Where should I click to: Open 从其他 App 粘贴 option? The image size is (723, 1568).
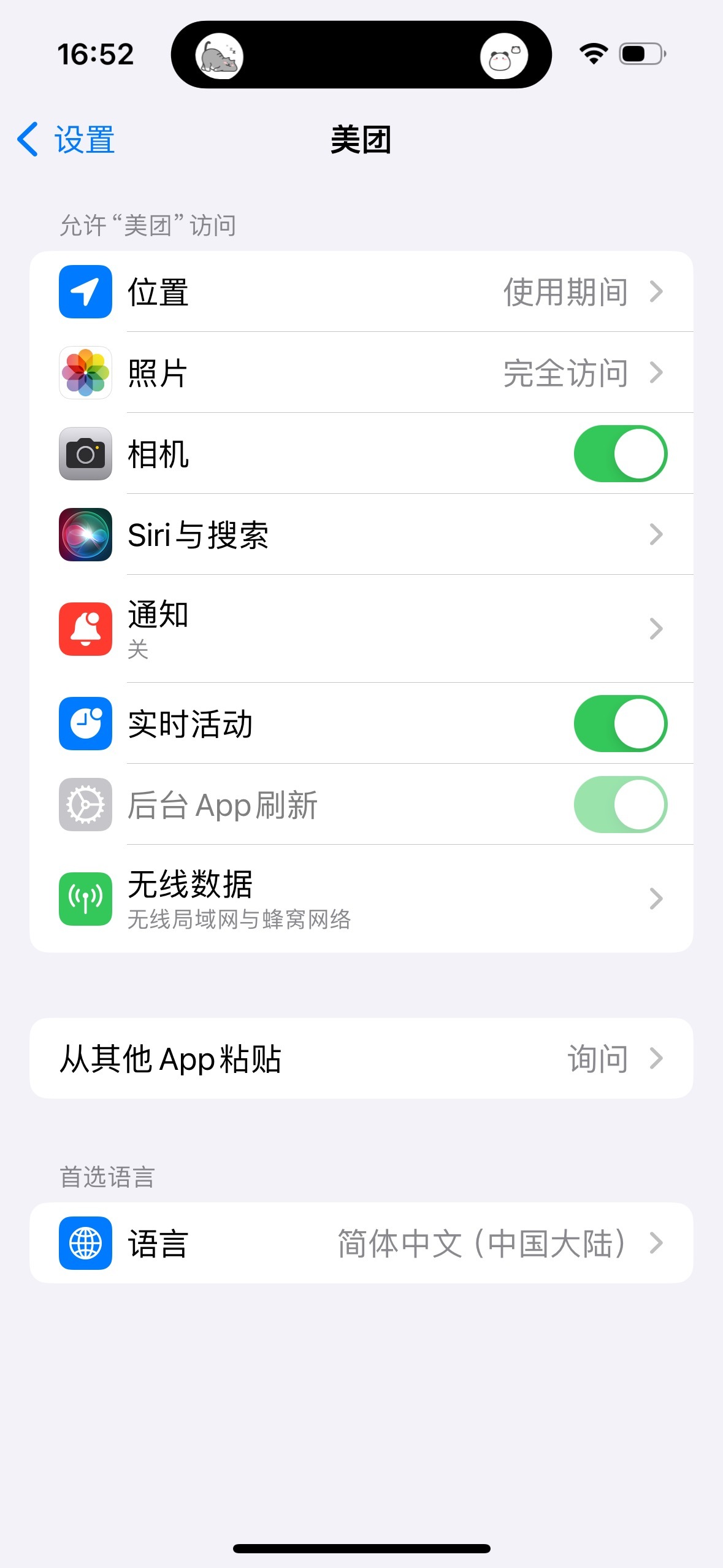tap(361, 1059)
